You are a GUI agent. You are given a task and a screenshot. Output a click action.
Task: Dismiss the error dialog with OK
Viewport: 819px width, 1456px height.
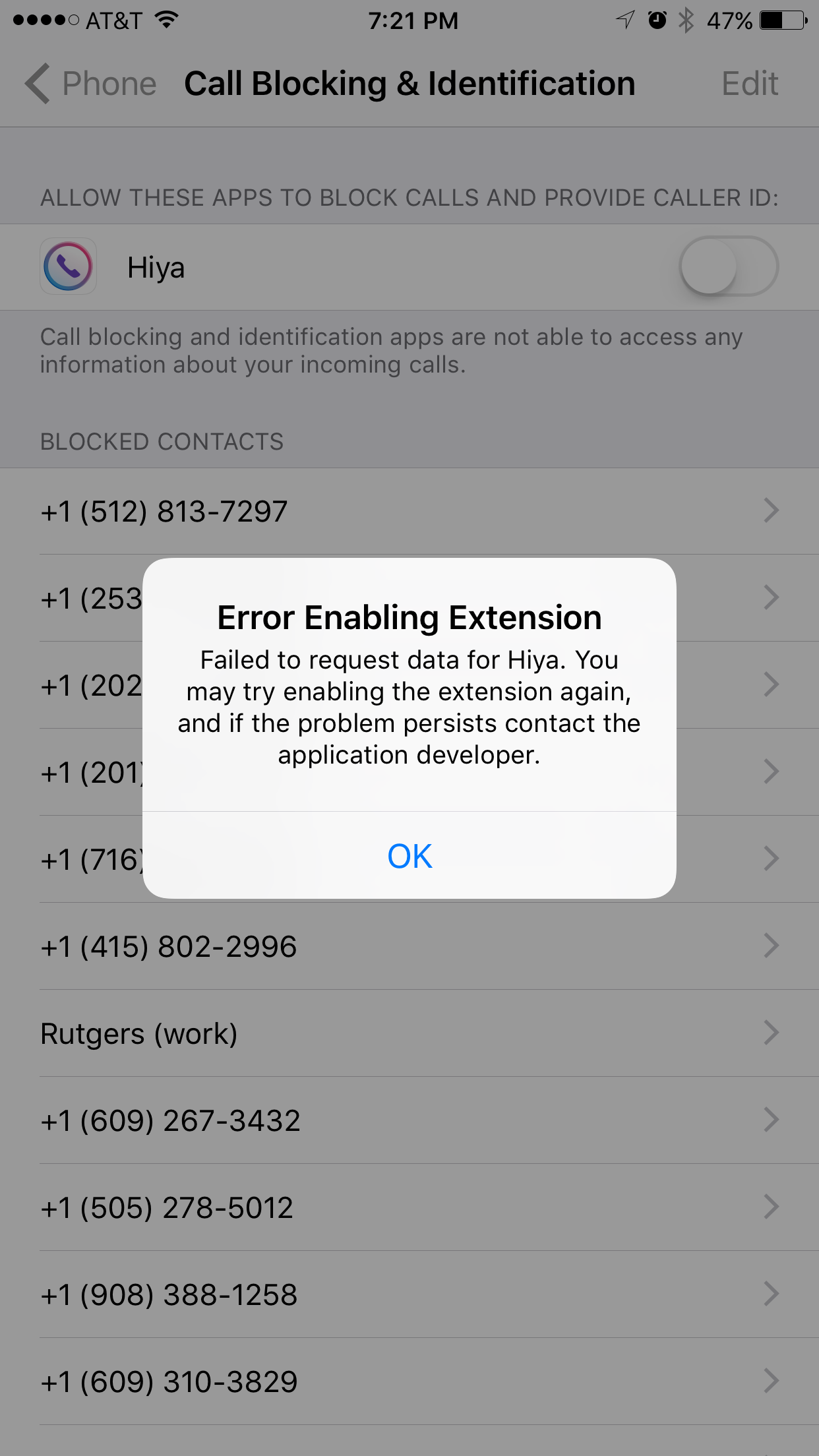[409, 856]
